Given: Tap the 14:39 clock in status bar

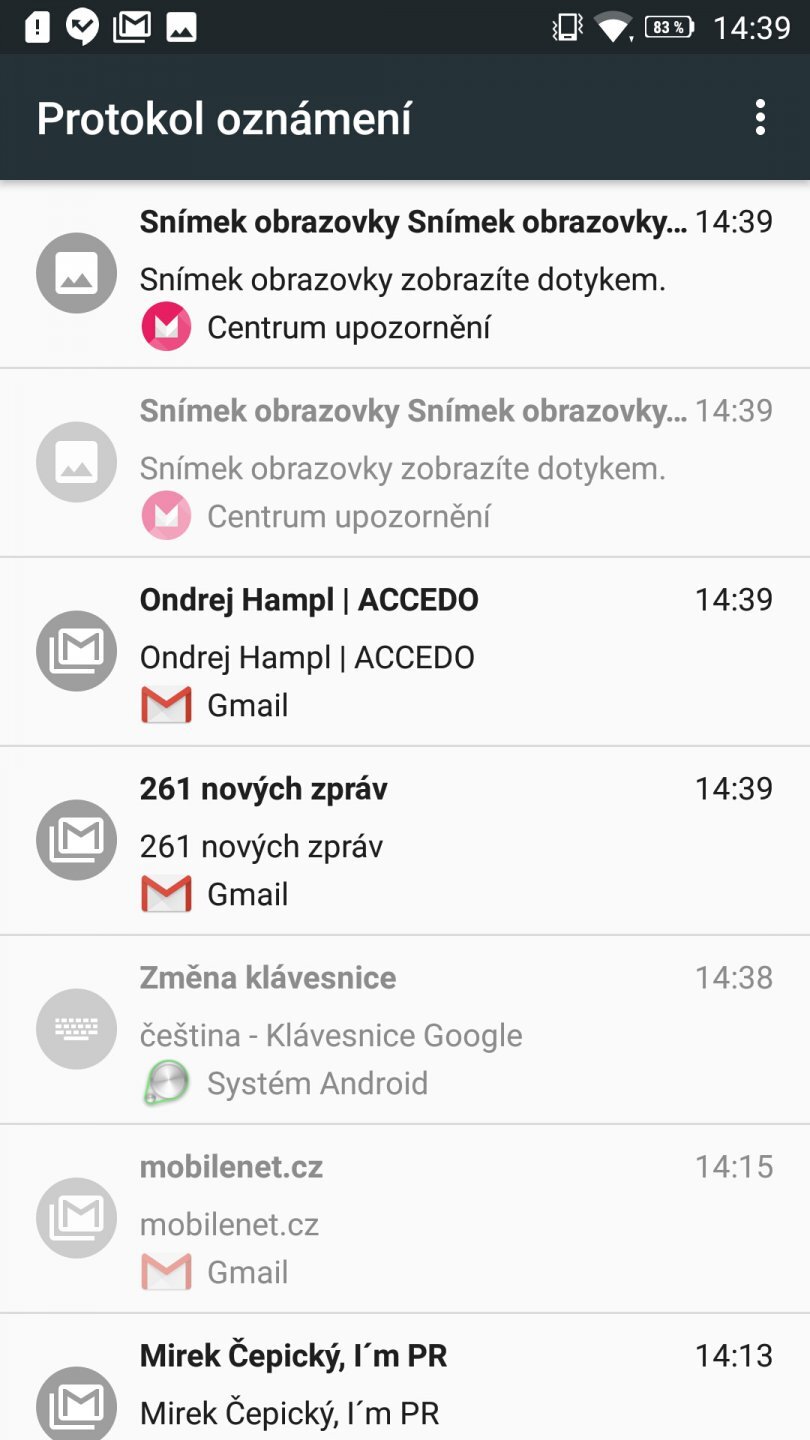Looking at the screenshot, I should click(x=754, y=27).
